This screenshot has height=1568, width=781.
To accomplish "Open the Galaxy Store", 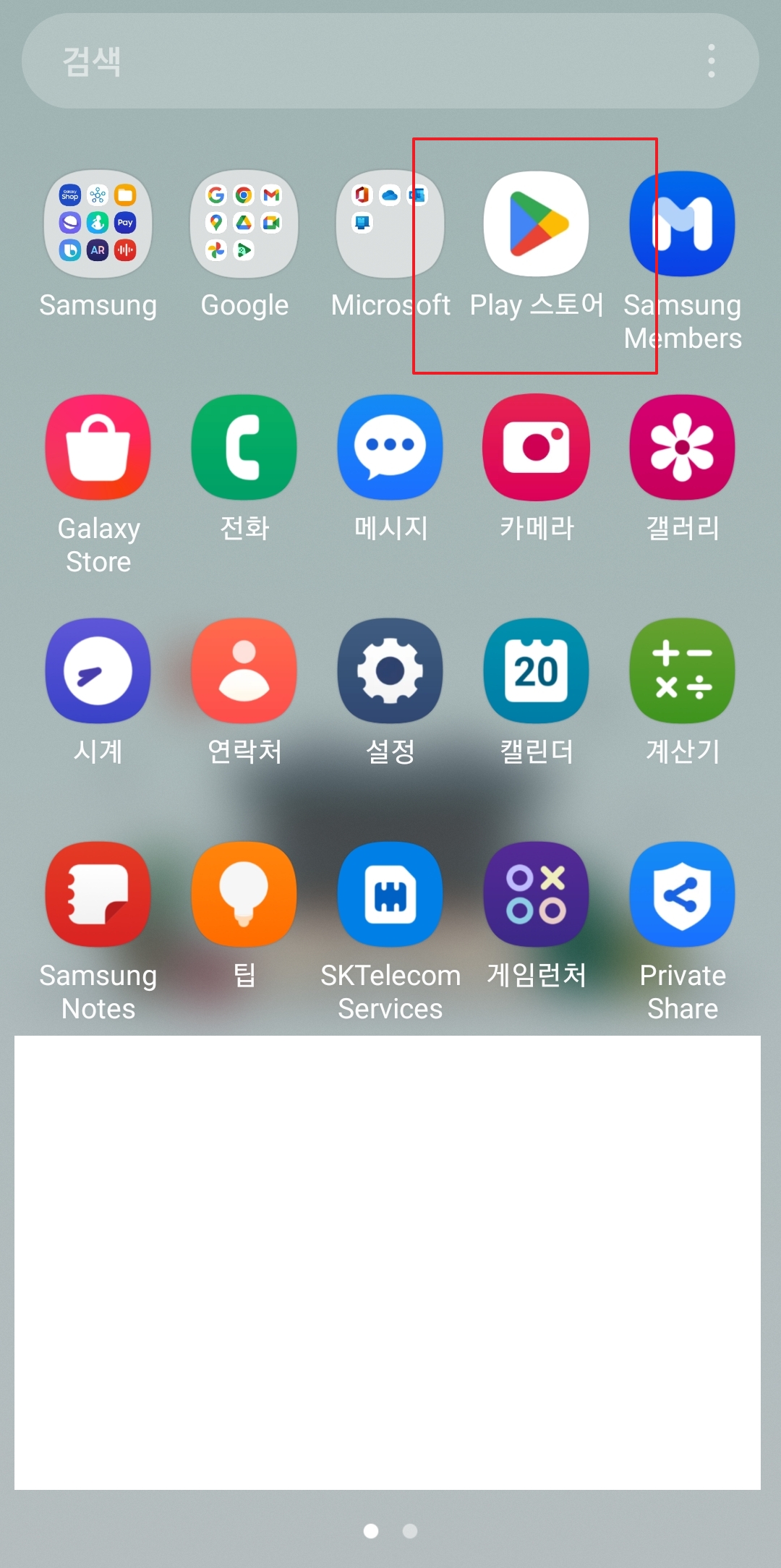I will tap(98, 447).
